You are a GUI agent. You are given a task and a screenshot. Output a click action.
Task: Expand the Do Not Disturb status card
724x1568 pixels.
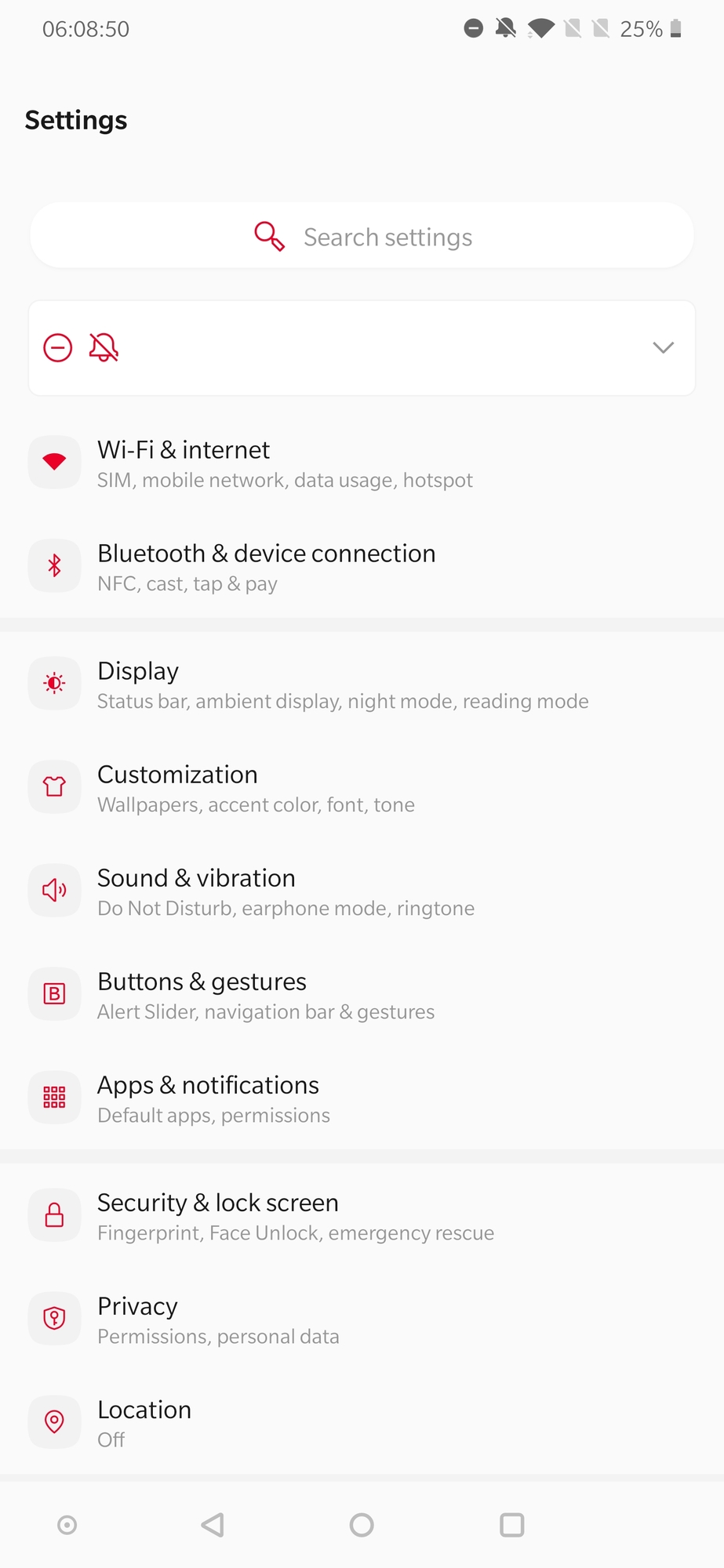663,347
